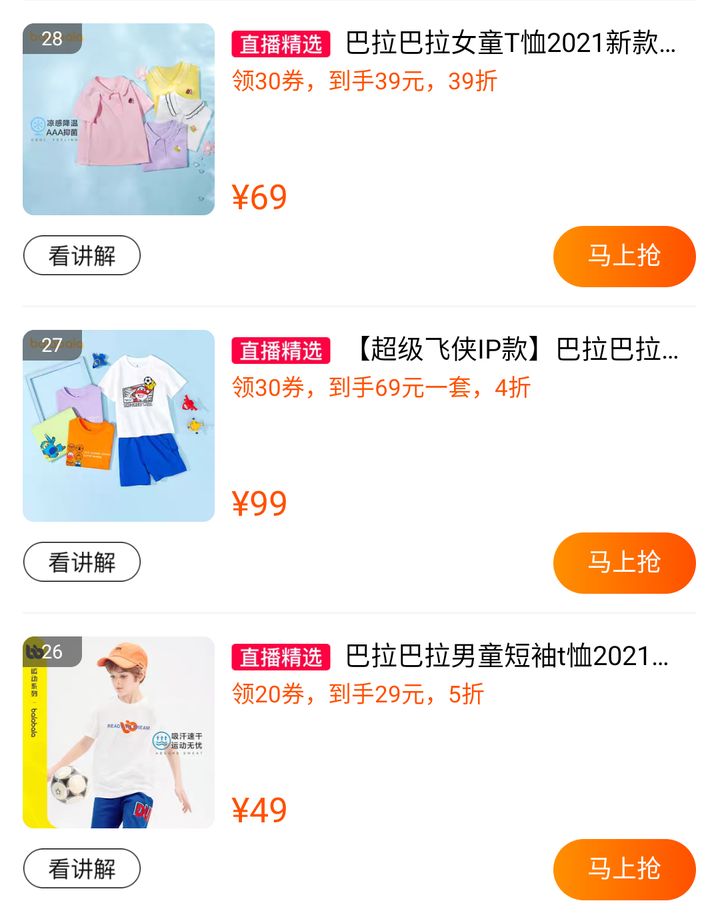
Task: Open the 巴拉巴拉女童T恤2021新款 title
Action: pyautogui.click(x=510, y=44)
